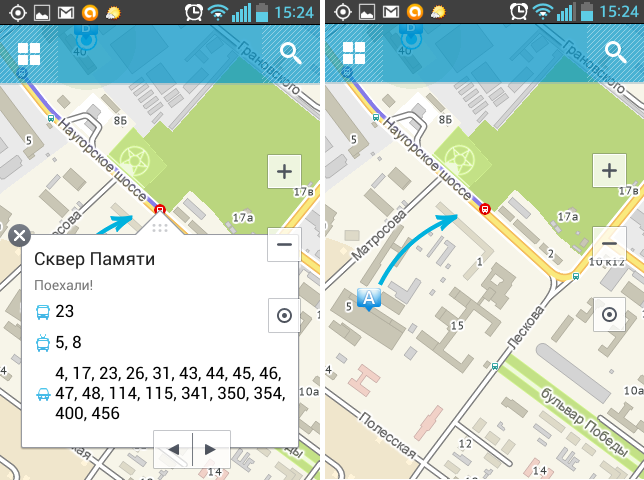Center on my location on marker A map
644x480 pixels.
(x=608, y=315)
